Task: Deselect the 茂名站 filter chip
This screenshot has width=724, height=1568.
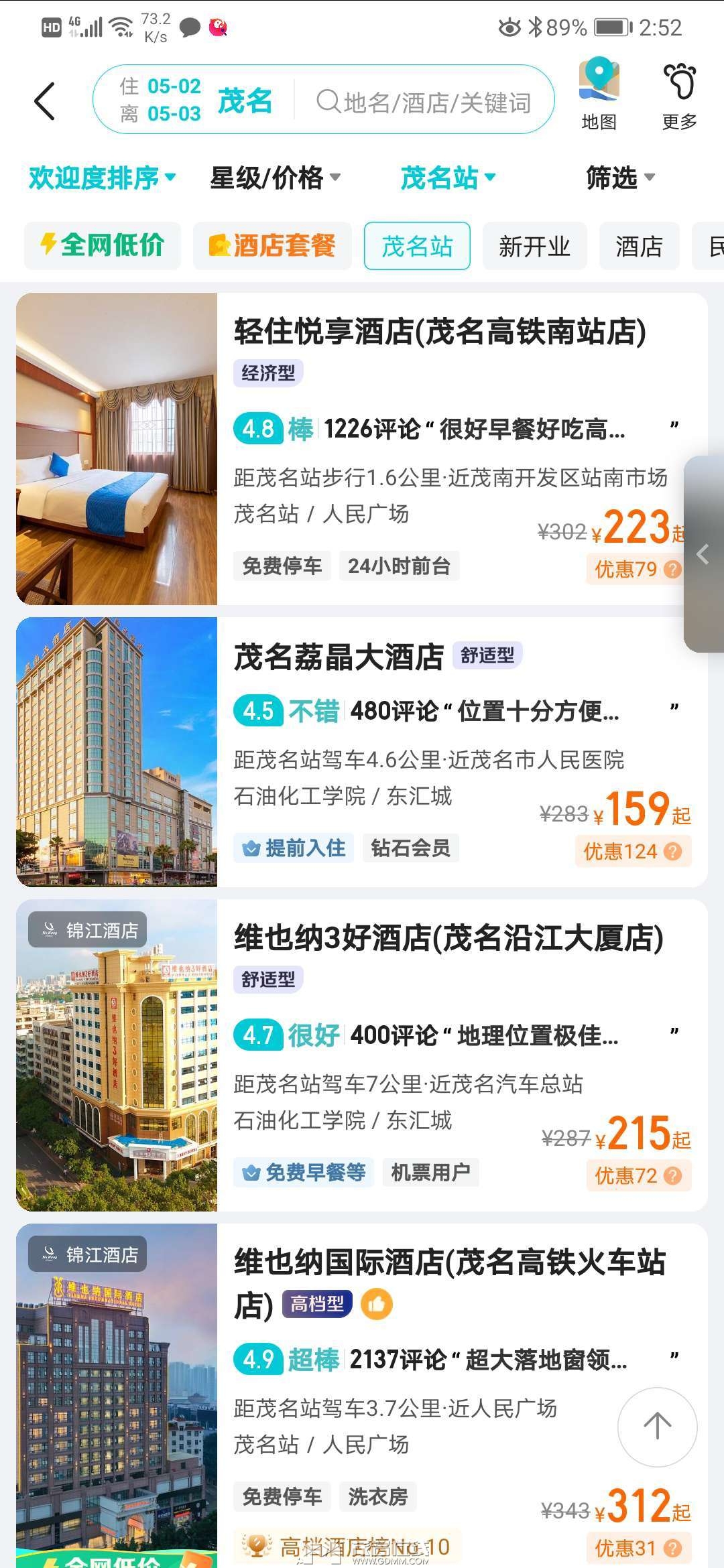Action: (417, 246)
